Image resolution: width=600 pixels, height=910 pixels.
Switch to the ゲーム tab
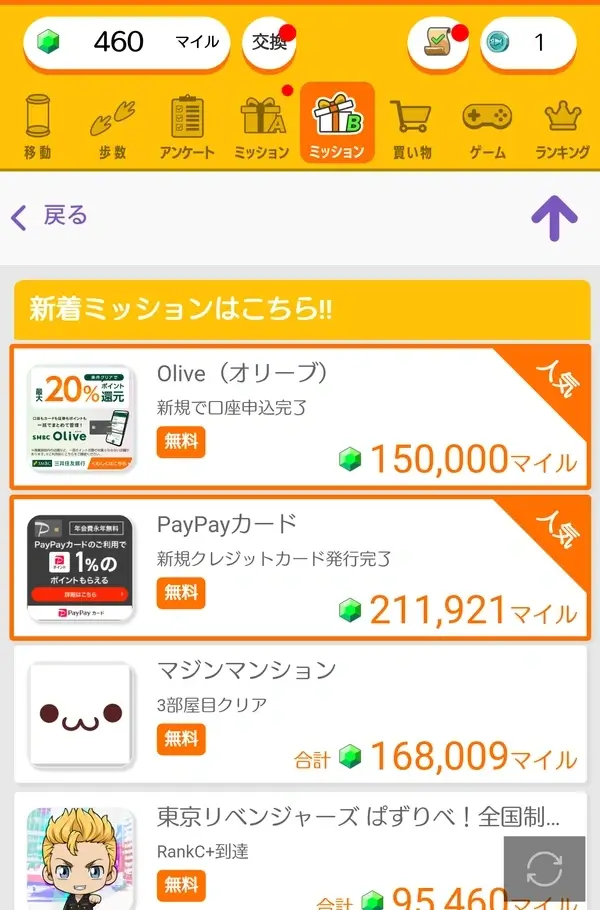coord(487,127)
